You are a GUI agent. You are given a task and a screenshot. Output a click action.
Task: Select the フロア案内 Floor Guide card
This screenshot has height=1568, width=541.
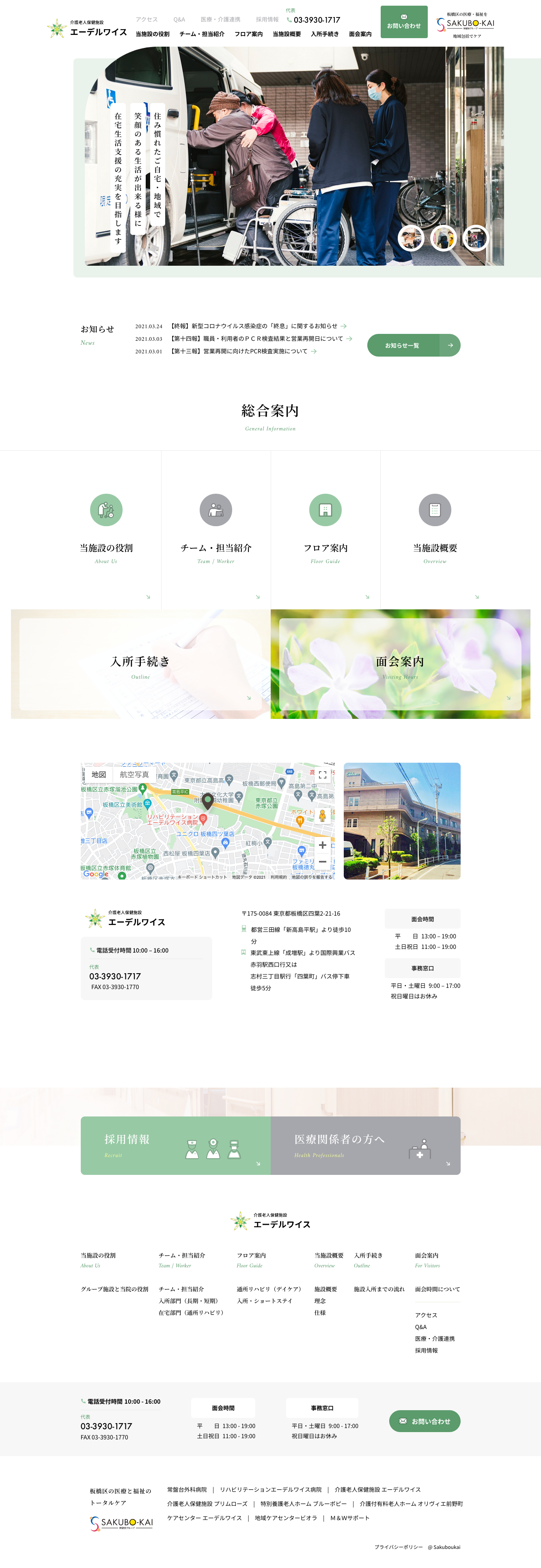325,529
